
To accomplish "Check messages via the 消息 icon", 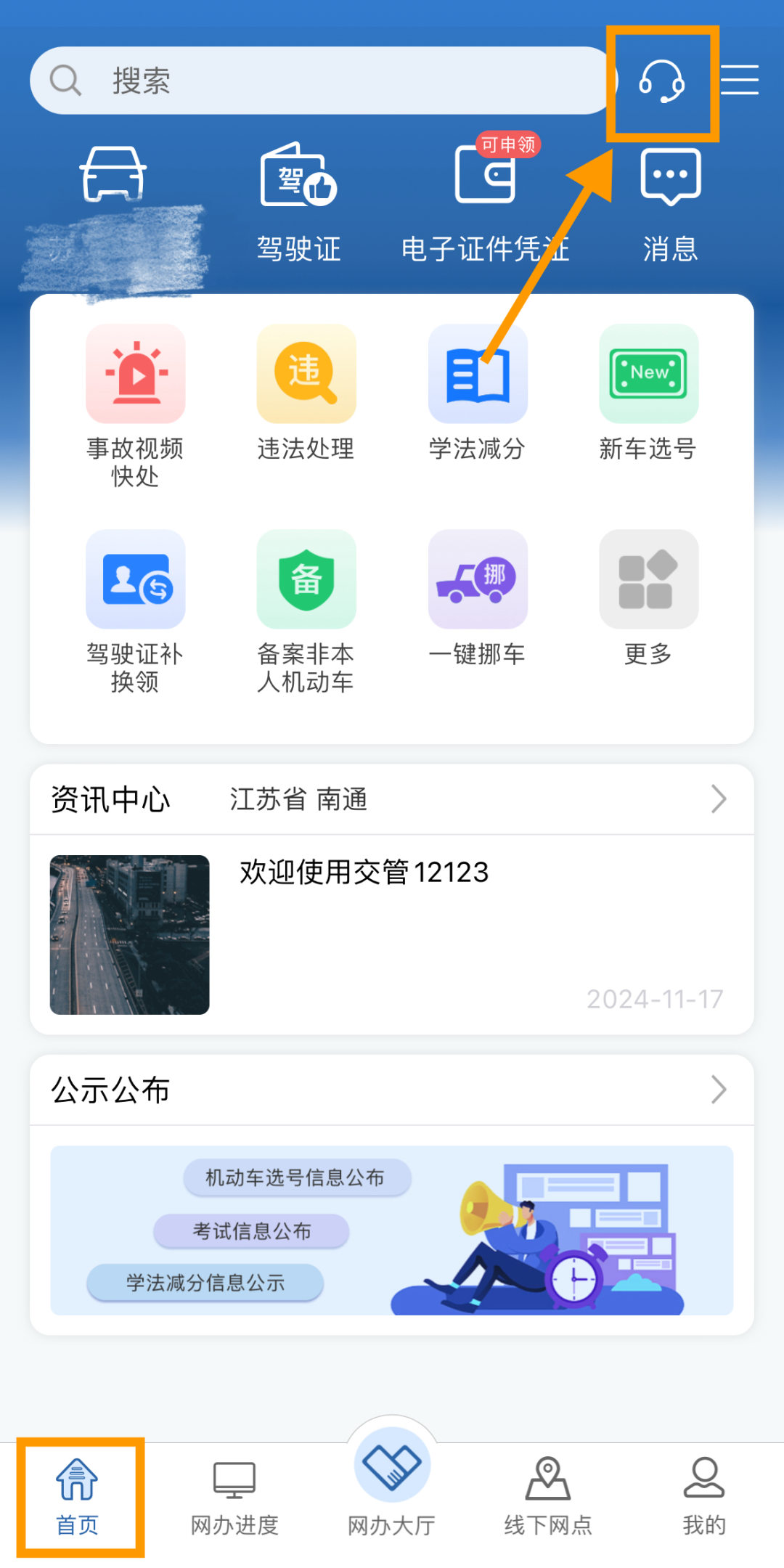I will 669,196.
